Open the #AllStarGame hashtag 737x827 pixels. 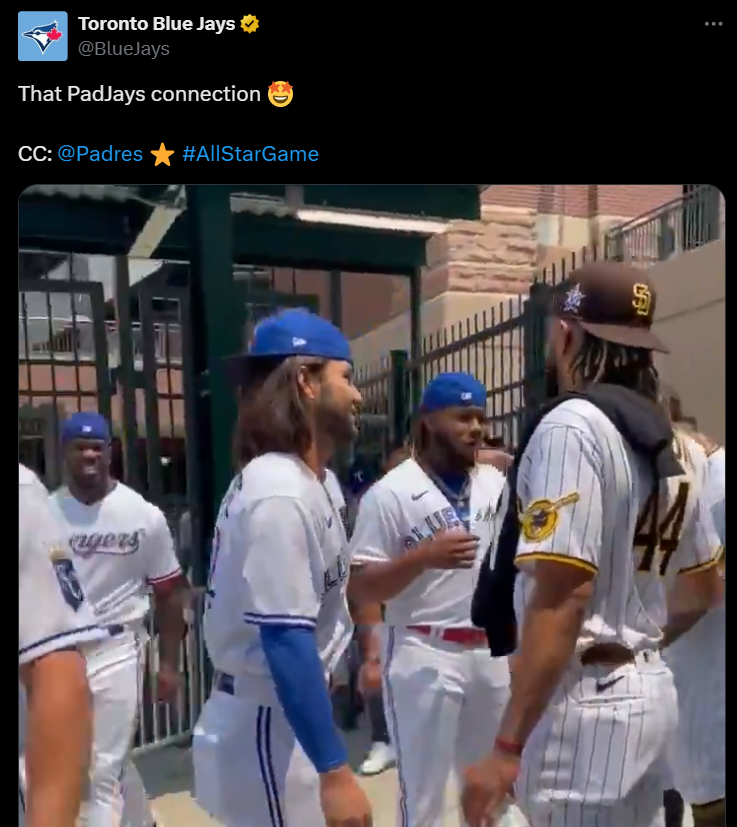(250, 154)
